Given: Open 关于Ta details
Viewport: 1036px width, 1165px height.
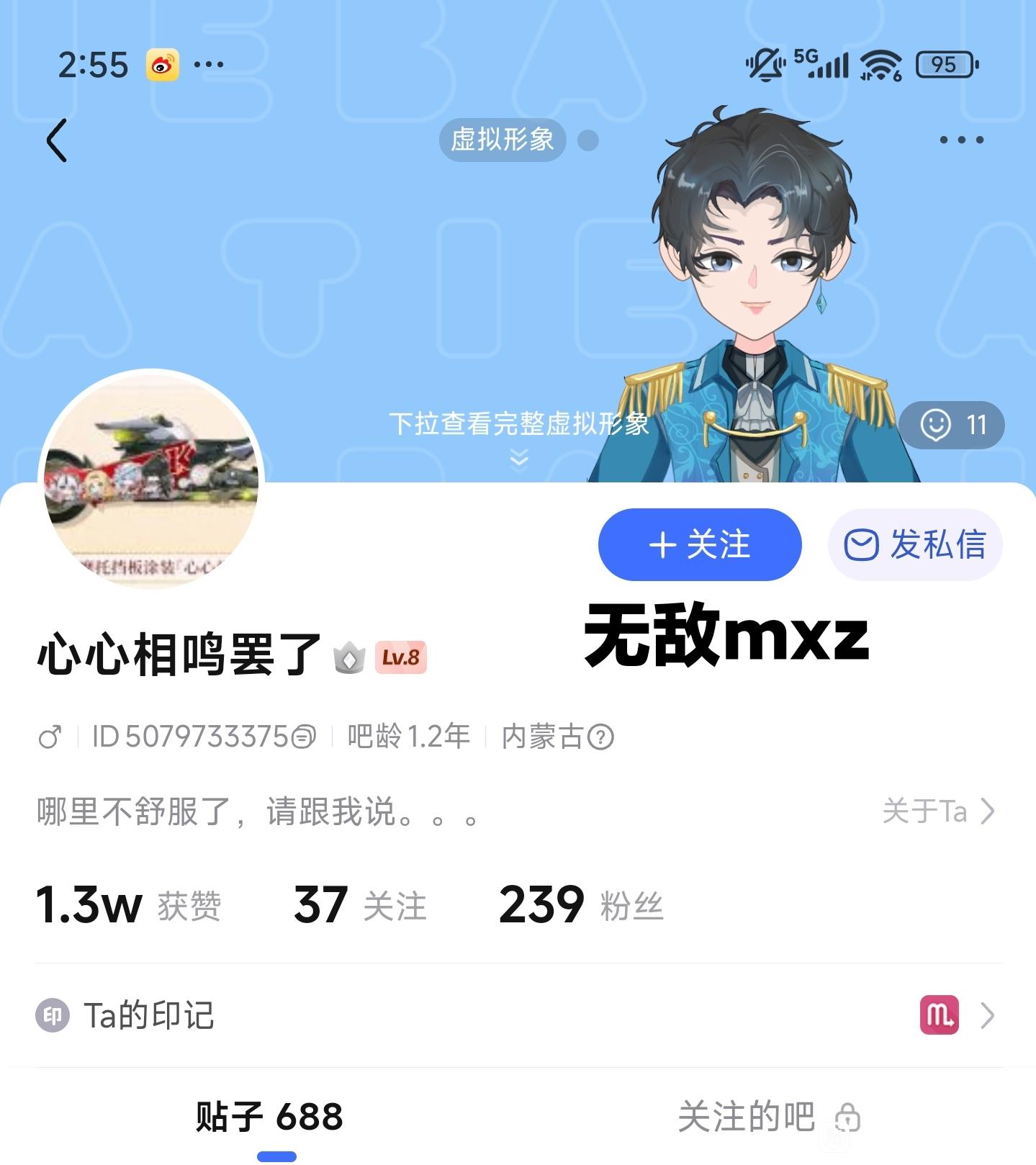Looking at the screenshot, I should click(x=938, y=811).
